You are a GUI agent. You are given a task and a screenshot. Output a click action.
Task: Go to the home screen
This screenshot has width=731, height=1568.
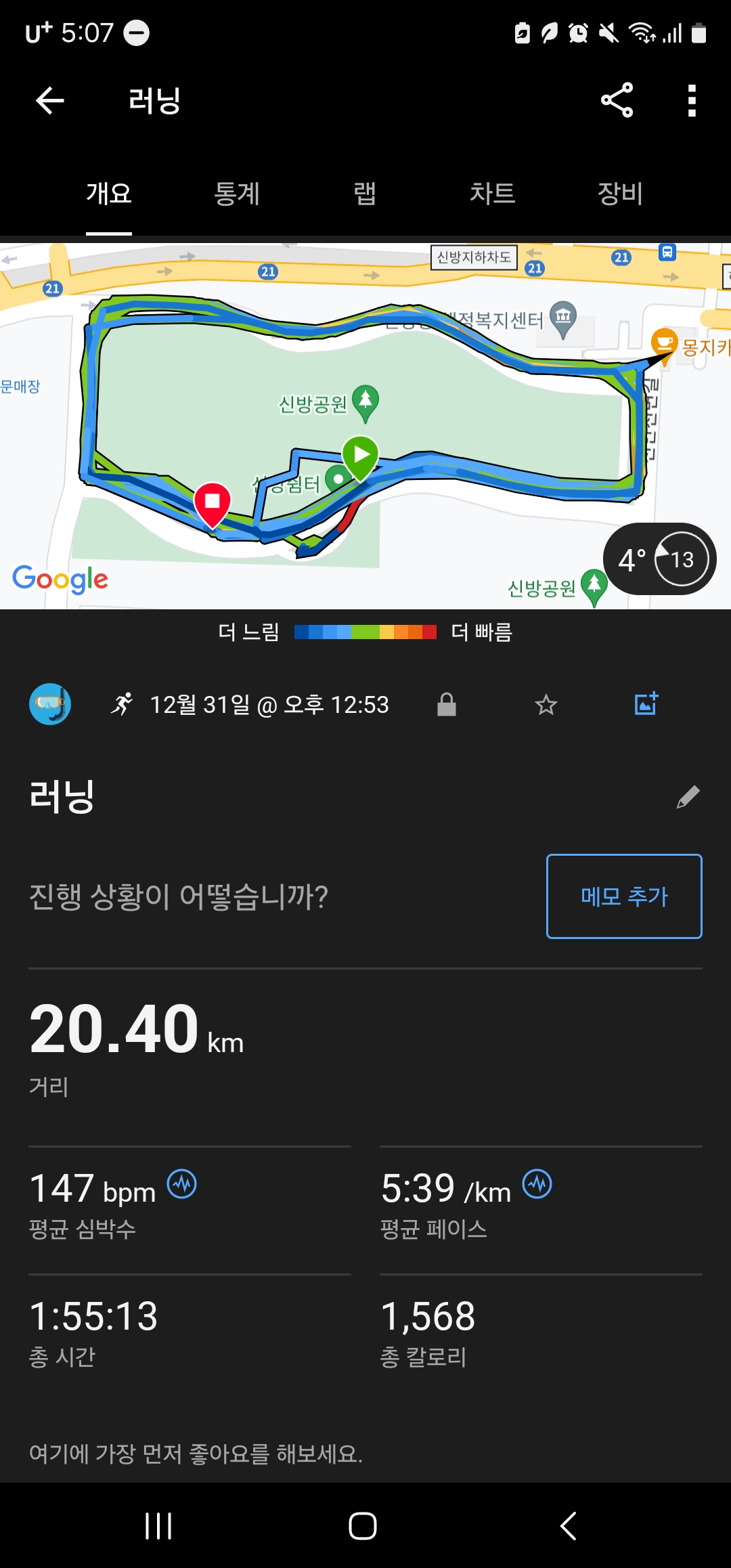coord(363,1526)
